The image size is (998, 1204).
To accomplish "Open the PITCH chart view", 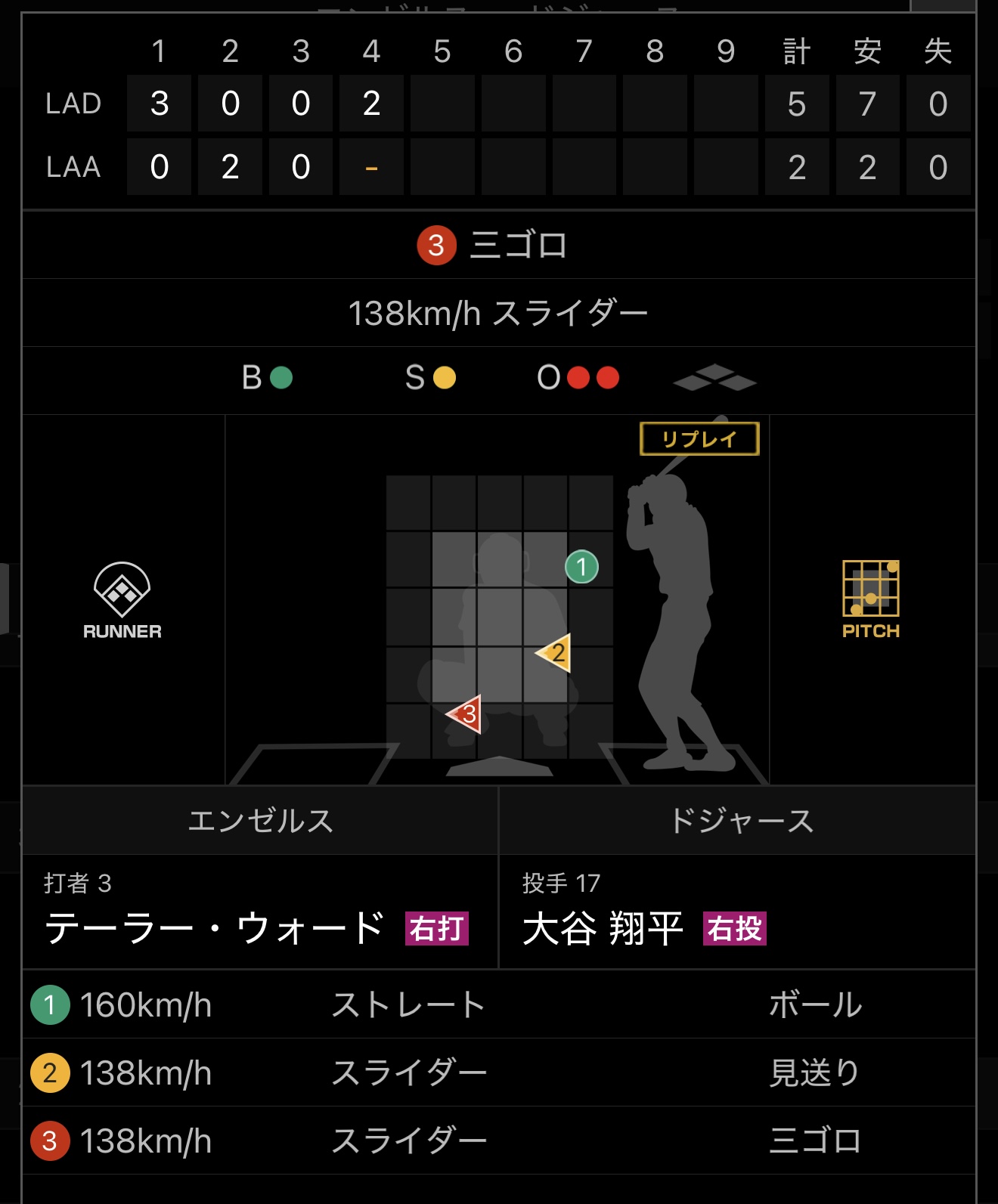I will click(x=871, y=599).
